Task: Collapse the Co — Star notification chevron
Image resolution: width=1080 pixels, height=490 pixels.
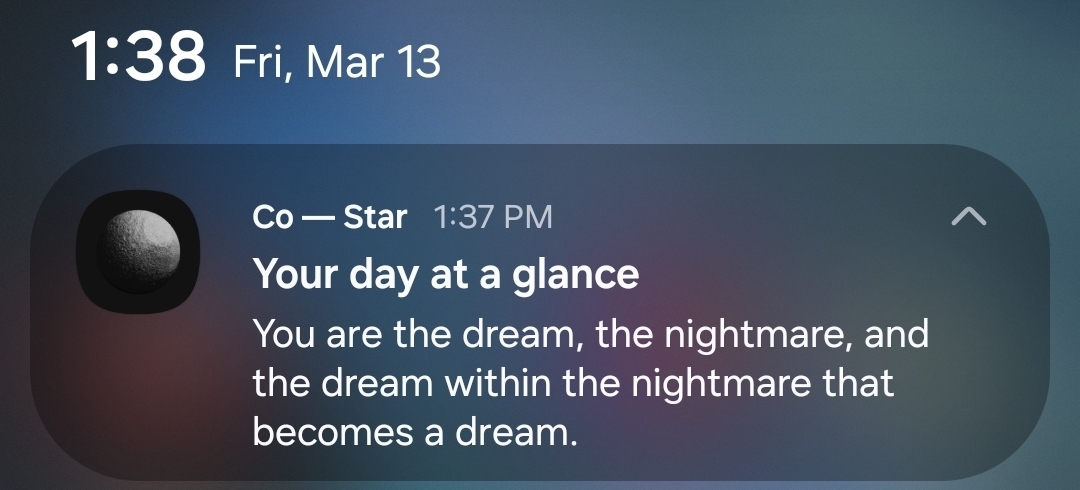Action: coord(968,216)
